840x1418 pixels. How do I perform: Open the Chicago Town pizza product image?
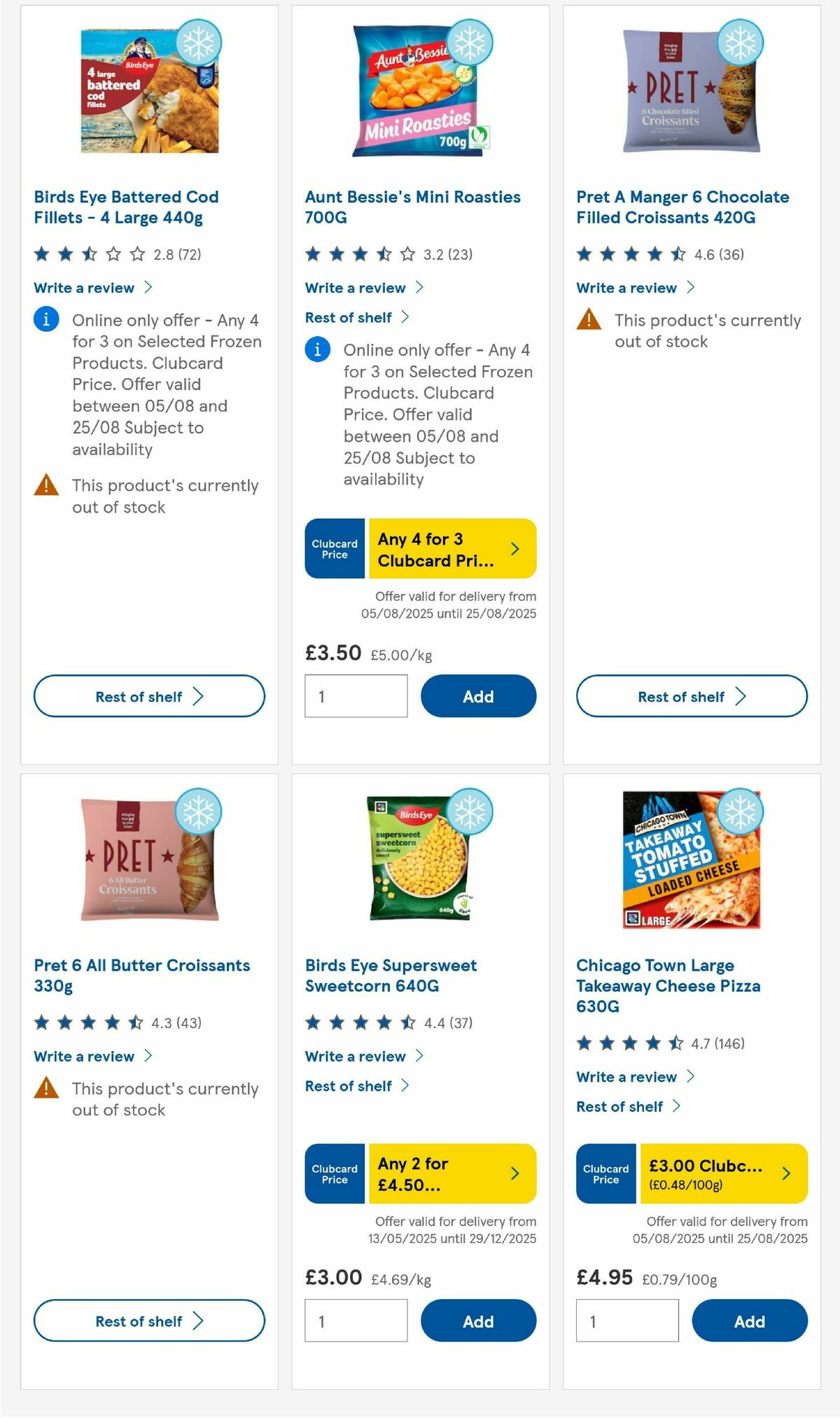tap(691, 858)
